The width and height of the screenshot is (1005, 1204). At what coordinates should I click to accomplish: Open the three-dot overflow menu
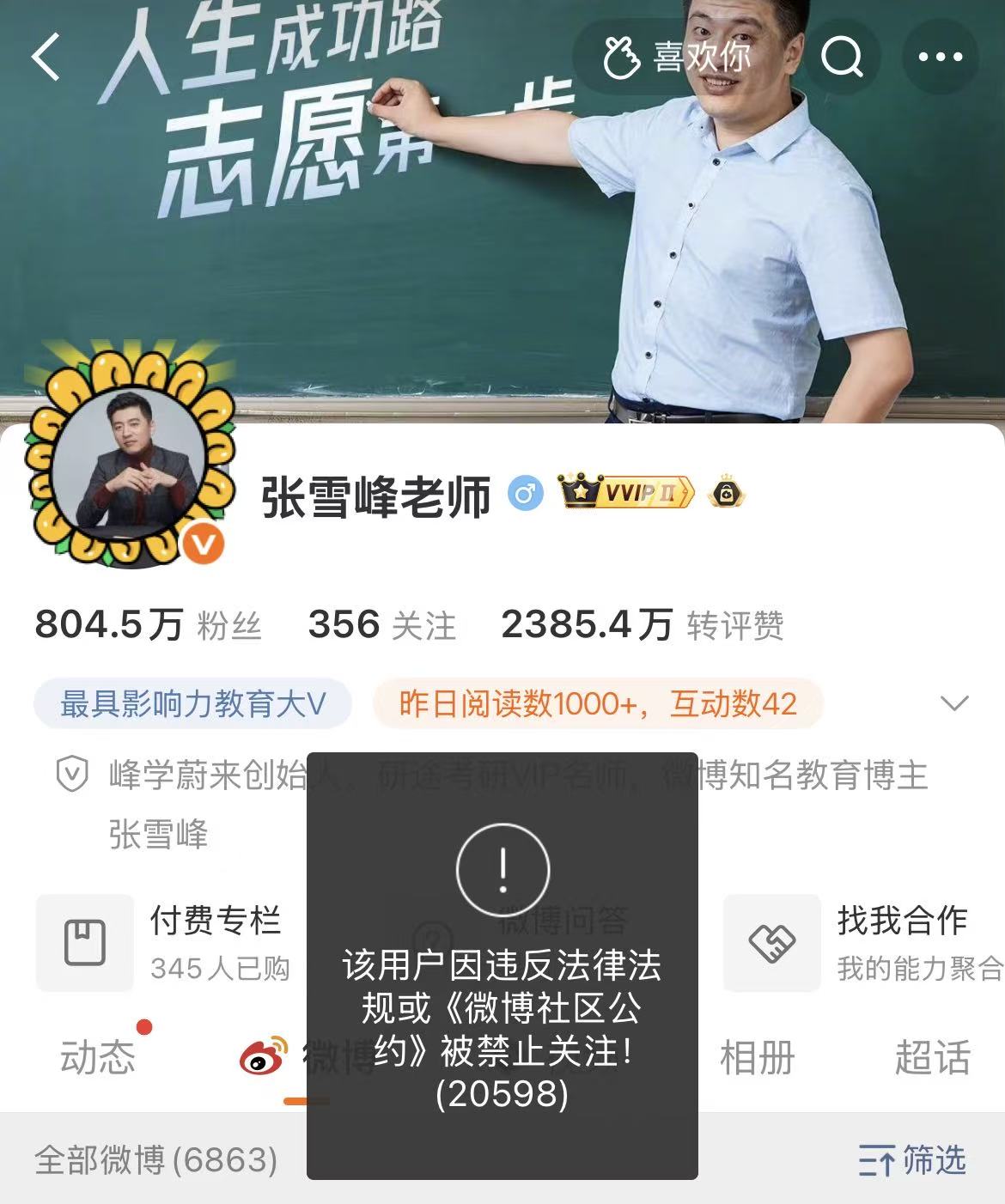click(940, 58)
